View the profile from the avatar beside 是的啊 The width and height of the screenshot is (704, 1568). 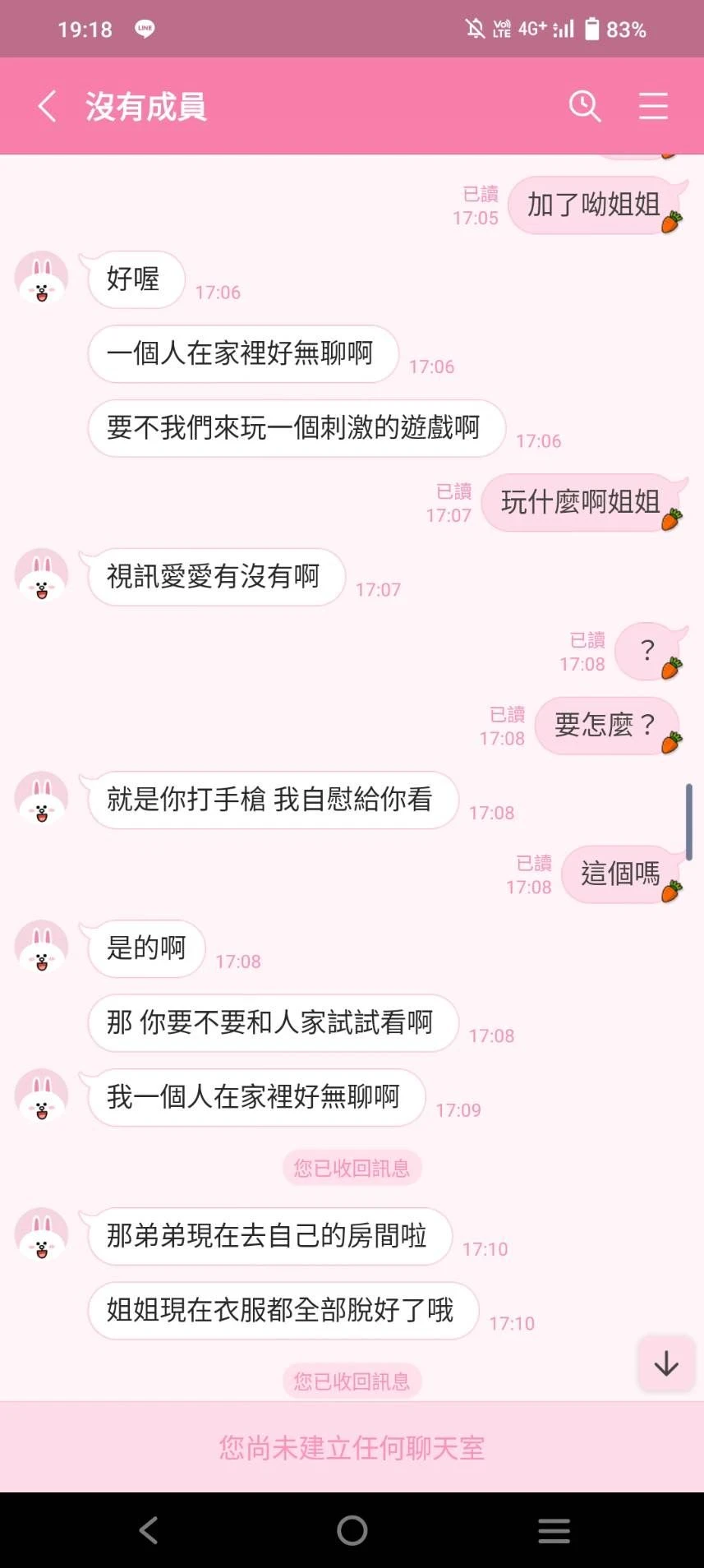coord(42,947)
